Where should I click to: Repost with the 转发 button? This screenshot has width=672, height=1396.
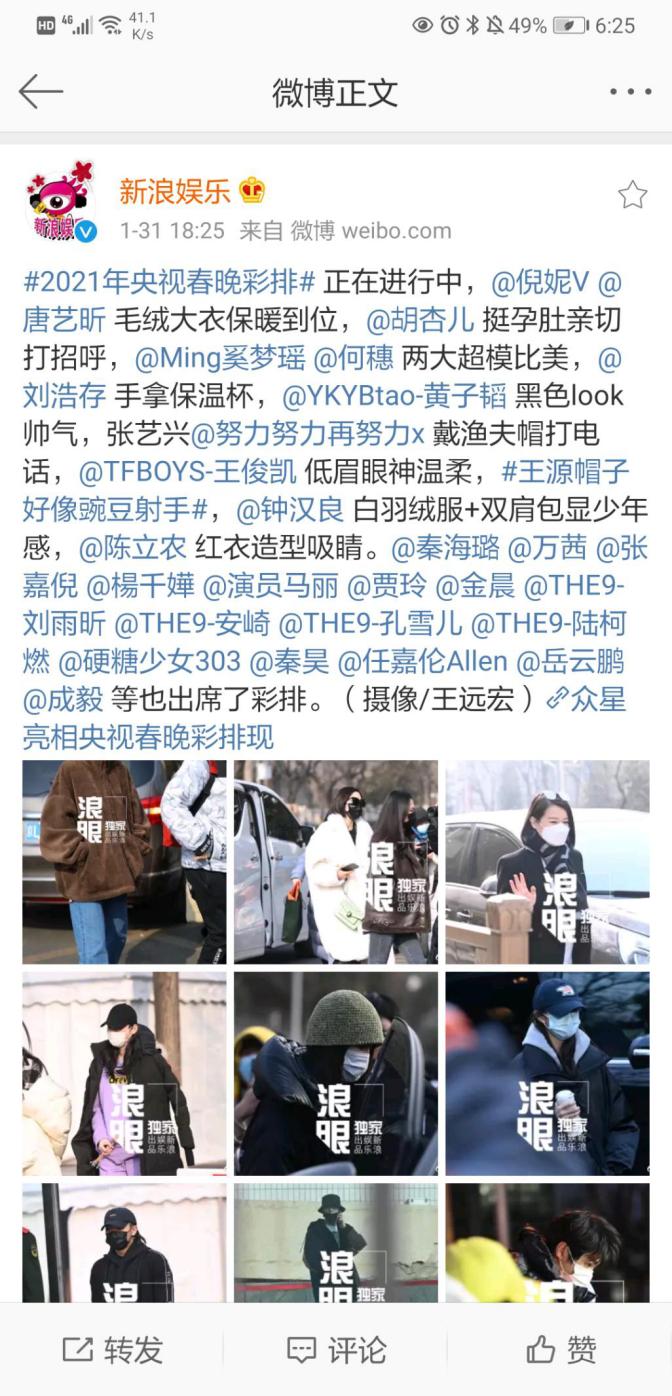[112, 1350]
